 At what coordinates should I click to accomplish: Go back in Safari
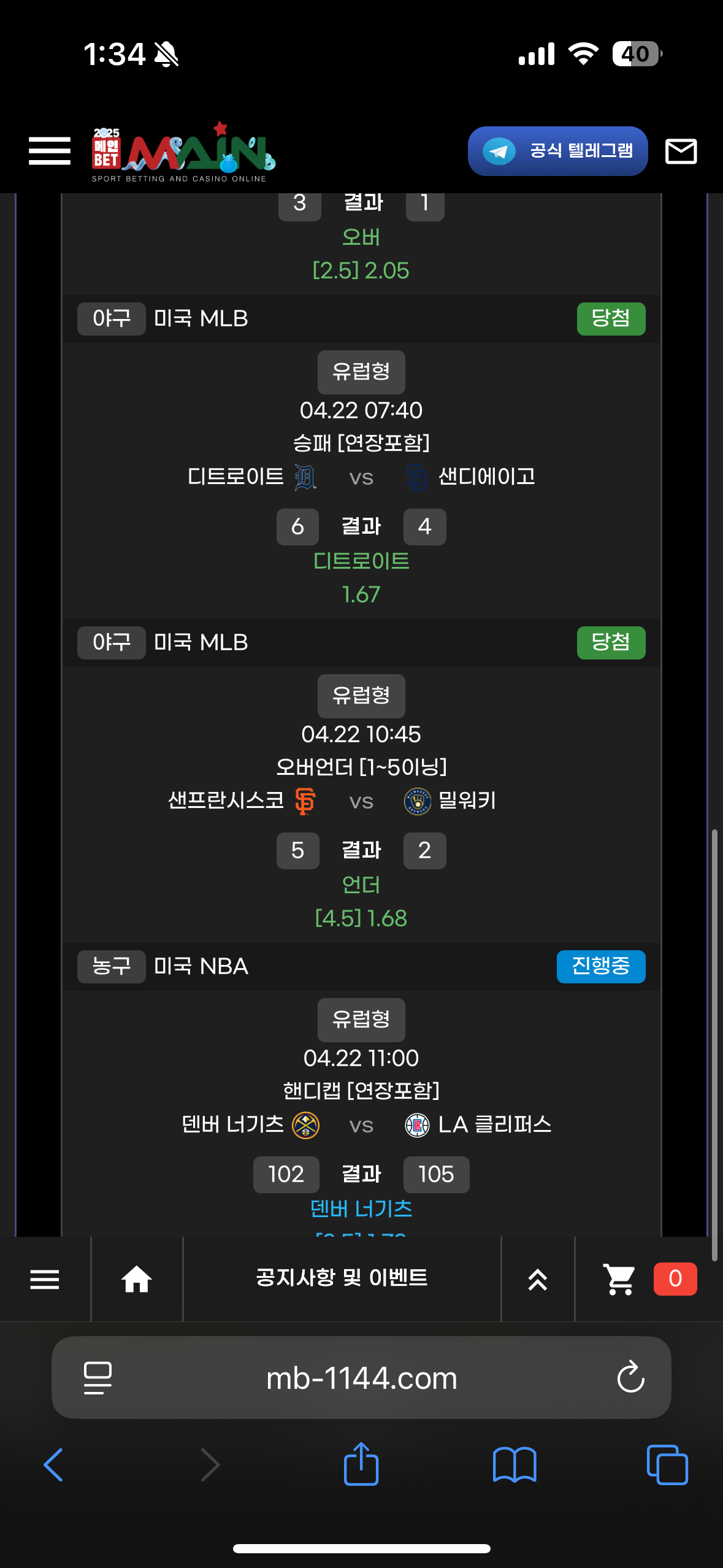[x=54, y=1465]
